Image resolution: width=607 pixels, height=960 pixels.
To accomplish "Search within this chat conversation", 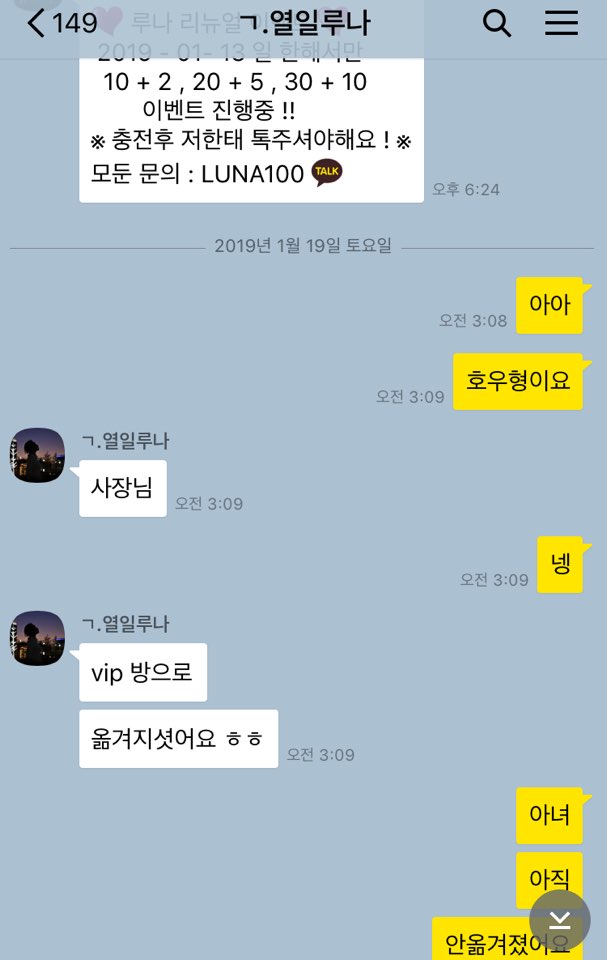I will tap(497, 23).
